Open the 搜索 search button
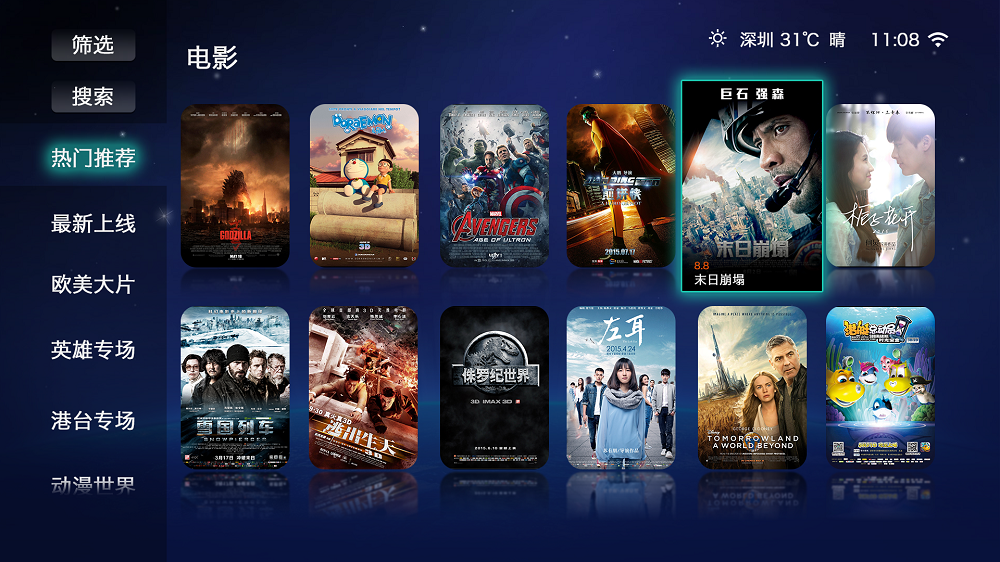 pyautogui.click(x=93, y=97)
